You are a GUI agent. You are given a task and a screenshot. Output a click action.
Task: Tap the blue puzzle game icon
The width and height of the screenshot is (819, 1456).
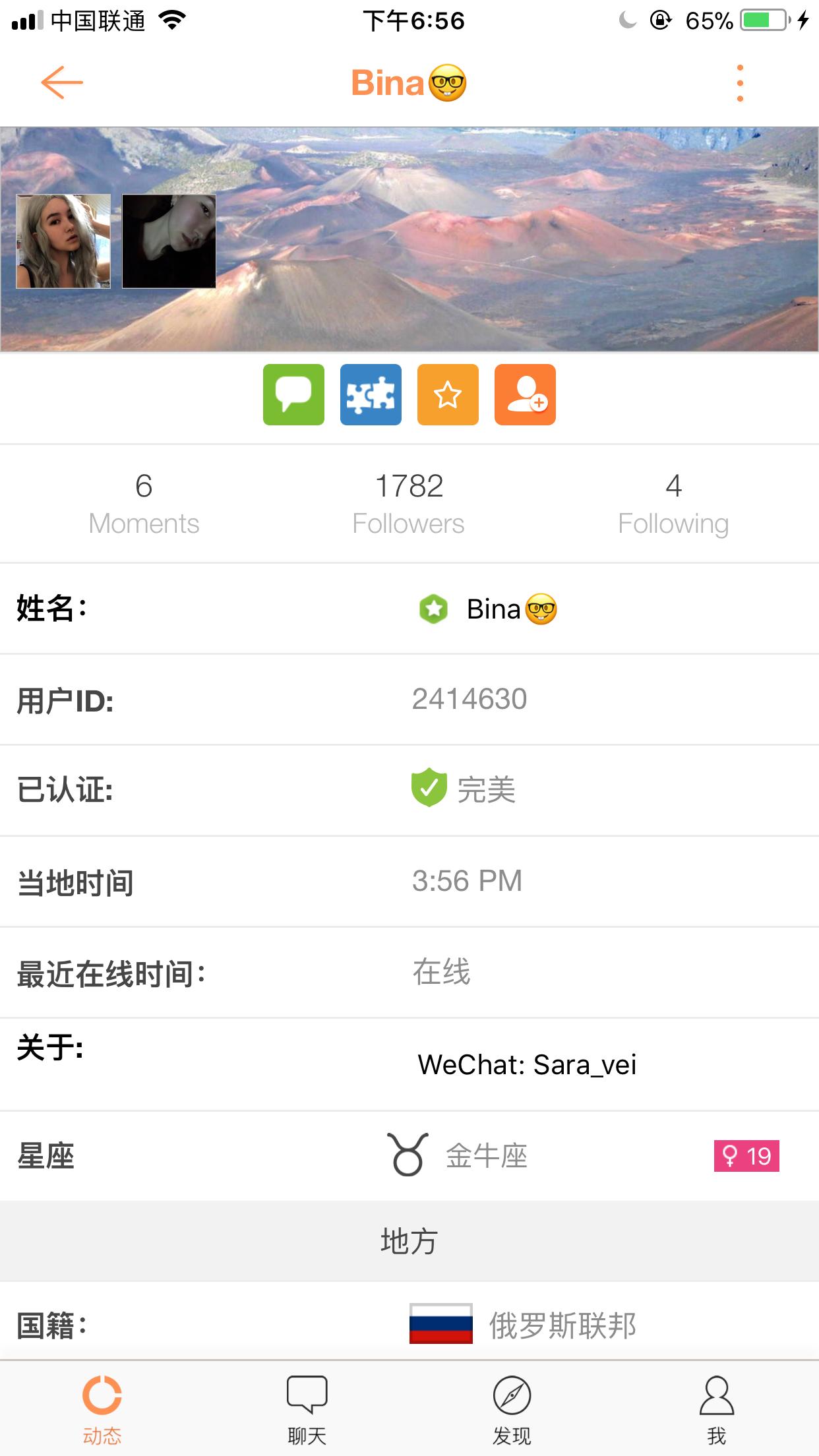[371, 394]
